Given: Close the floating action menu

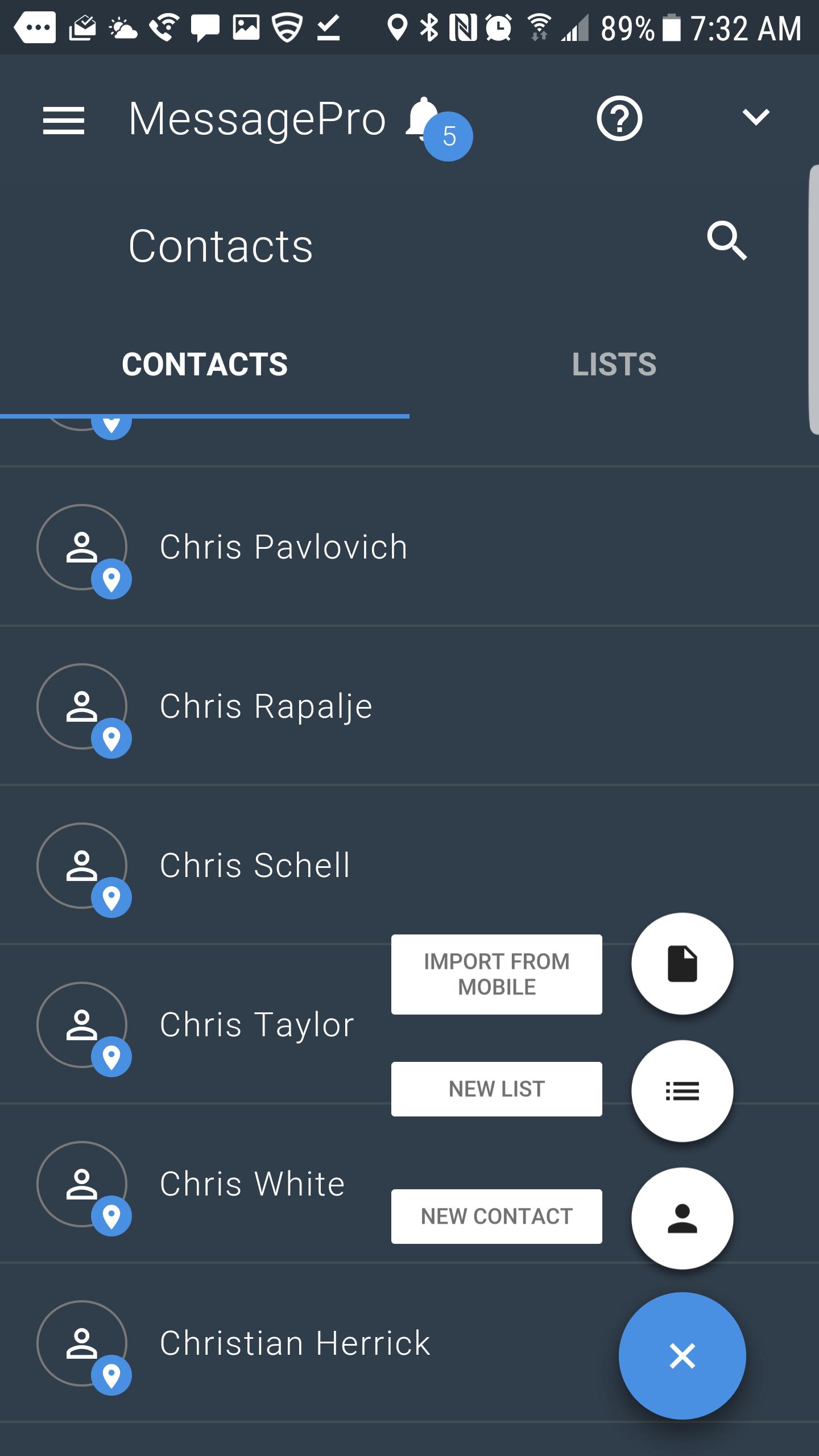Looking at the screenshot, I should coord(682,1356).
